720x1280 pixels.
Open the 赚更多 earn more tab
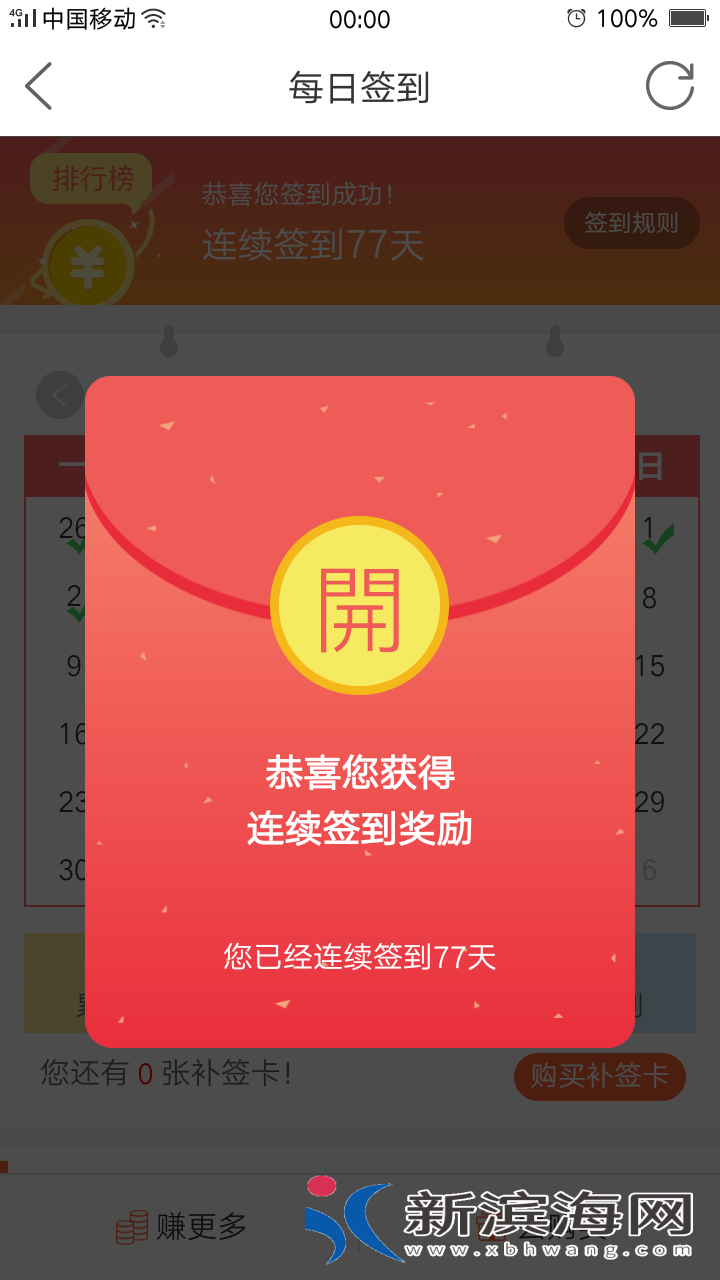181,1226
